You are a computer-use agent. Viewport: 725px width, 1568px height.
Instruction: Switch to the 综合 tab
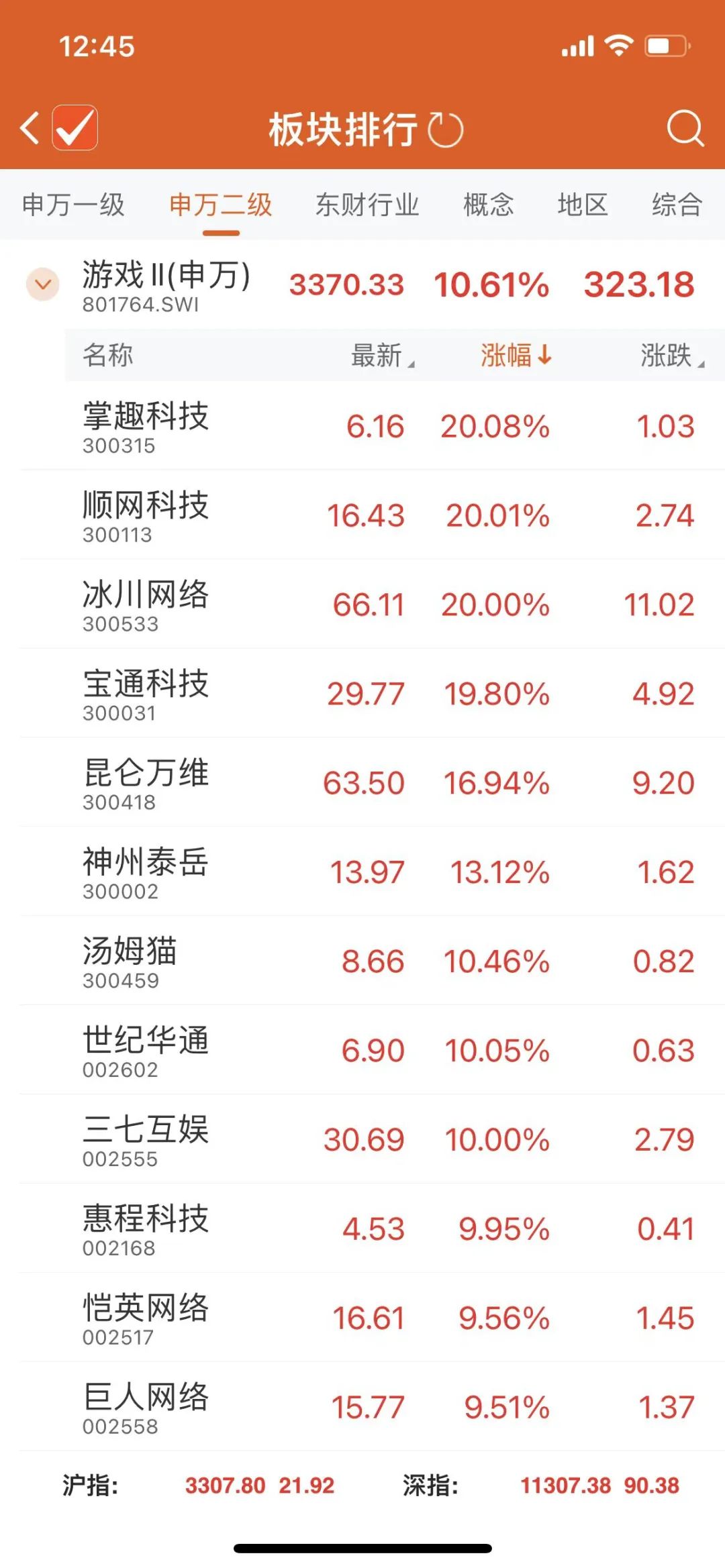click(x=677, y=205)
